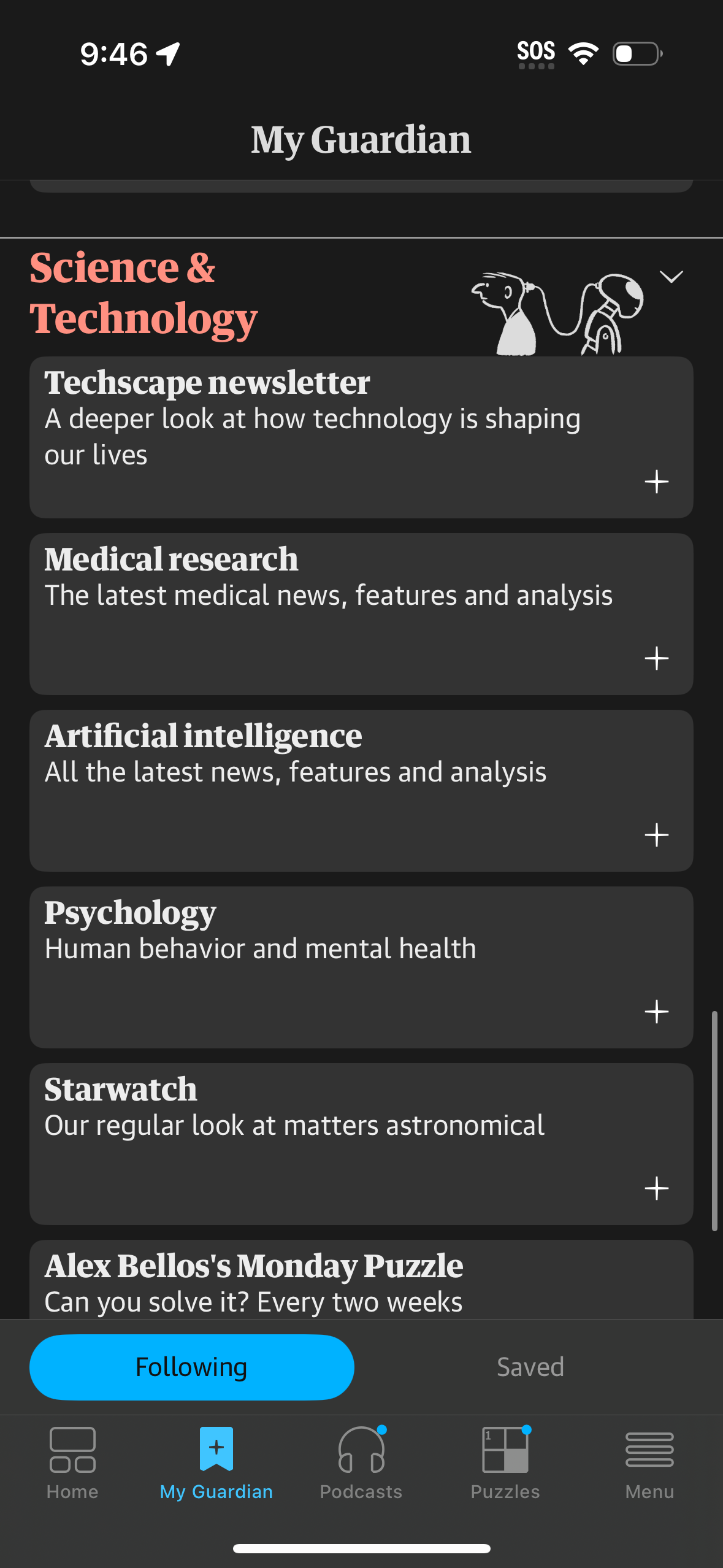Follow the Techscape newsletter with its plus button
Screen dimensions: 723x1568
[656, 482]
